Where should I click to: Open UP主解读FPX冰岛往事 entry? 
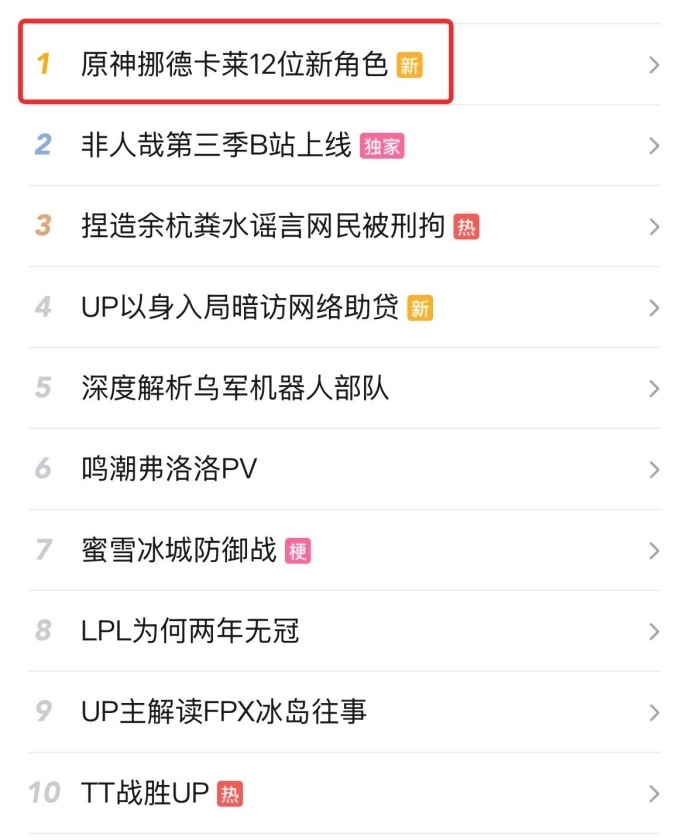[224, 712]
